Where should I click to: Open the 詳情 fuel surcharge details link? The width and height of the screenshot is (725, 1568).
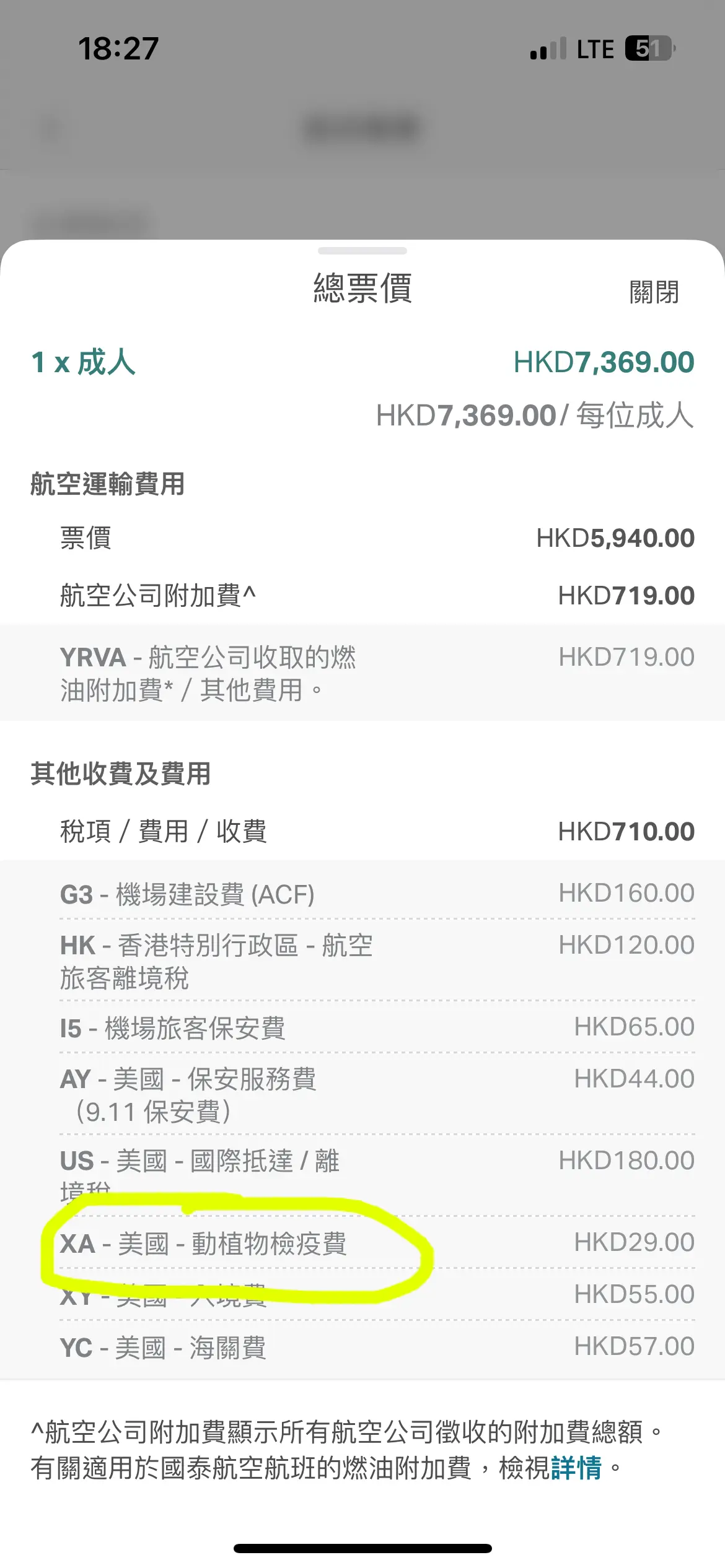coord(576,1468)
